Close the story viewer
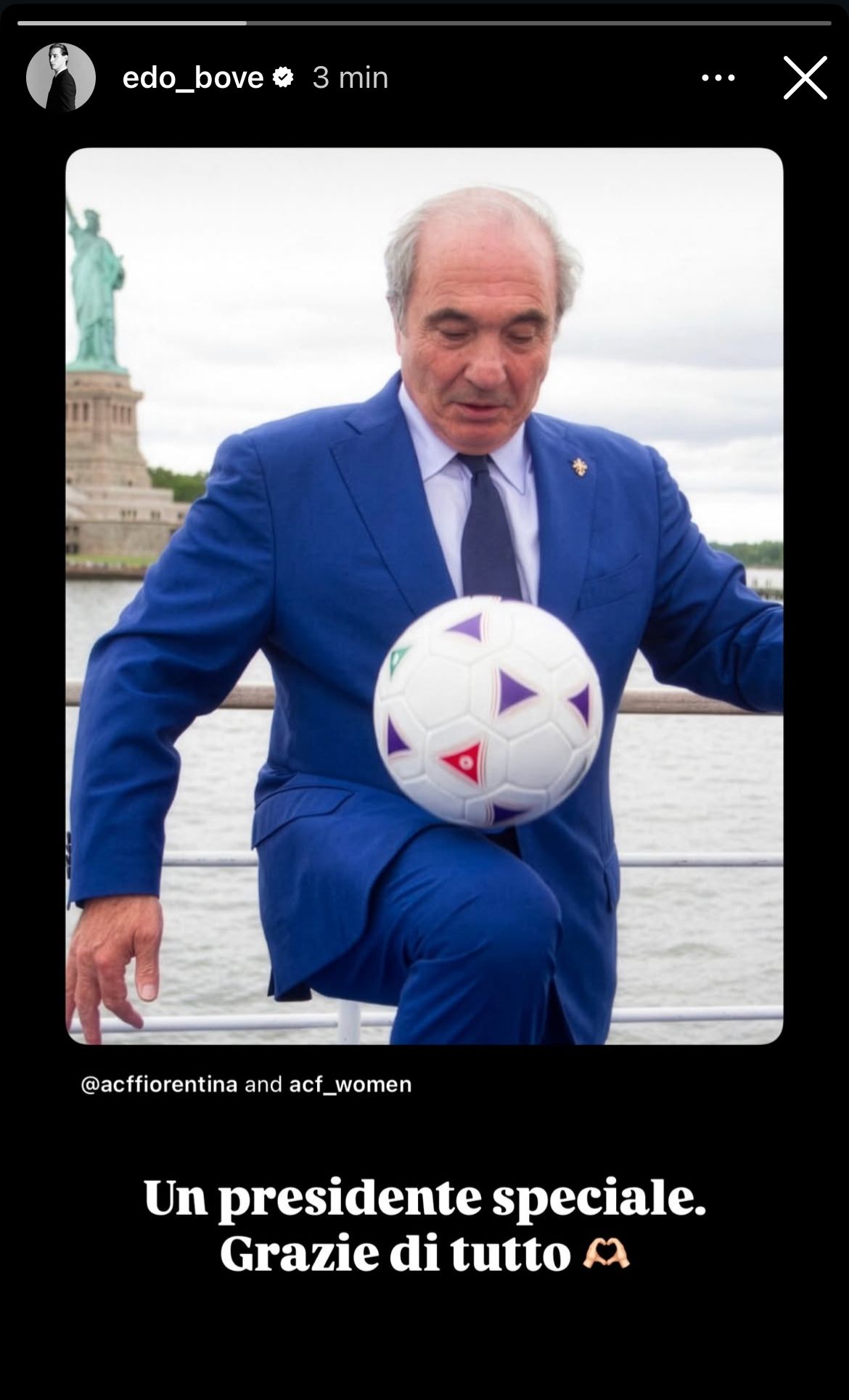 805,78
